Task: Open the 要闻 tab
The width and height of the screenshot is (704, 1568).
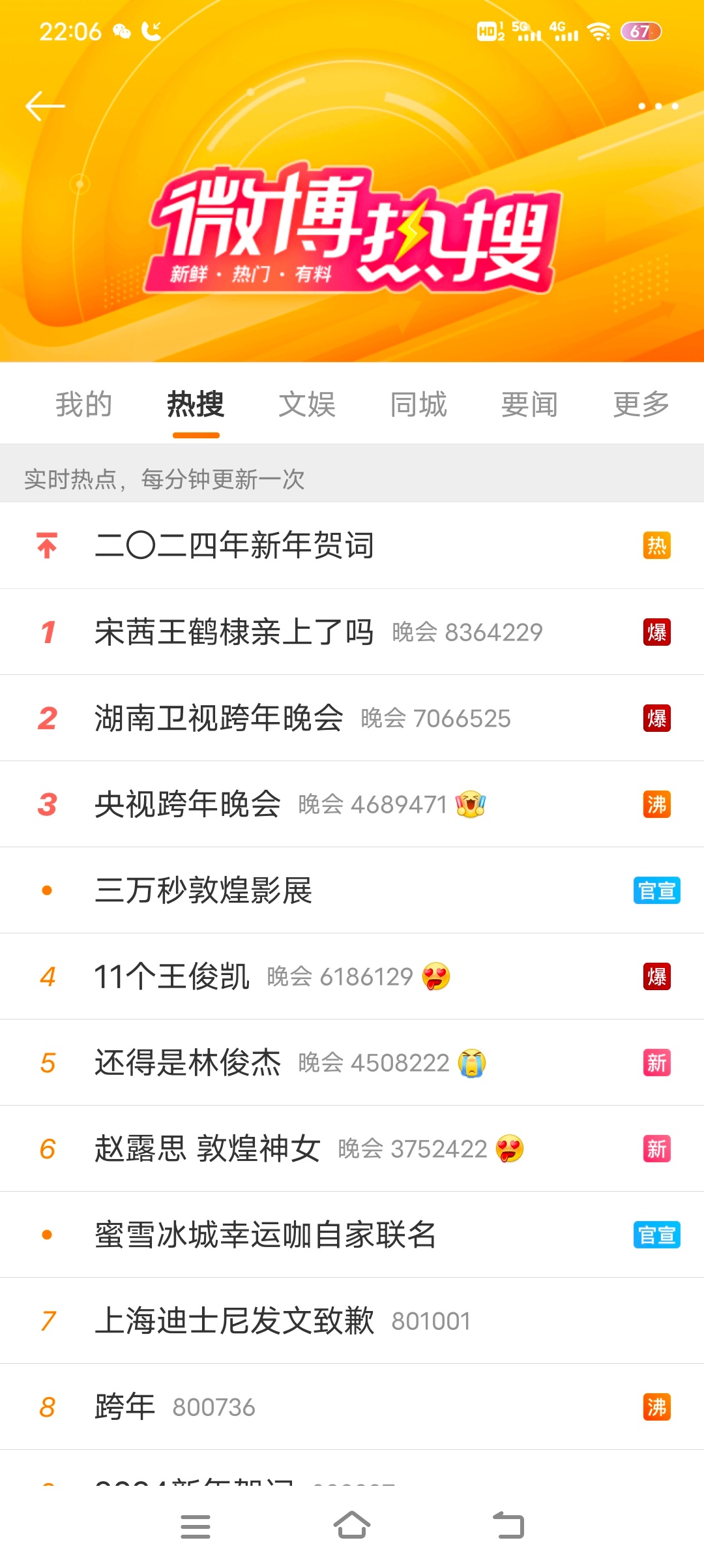Action: coord(529,404)
